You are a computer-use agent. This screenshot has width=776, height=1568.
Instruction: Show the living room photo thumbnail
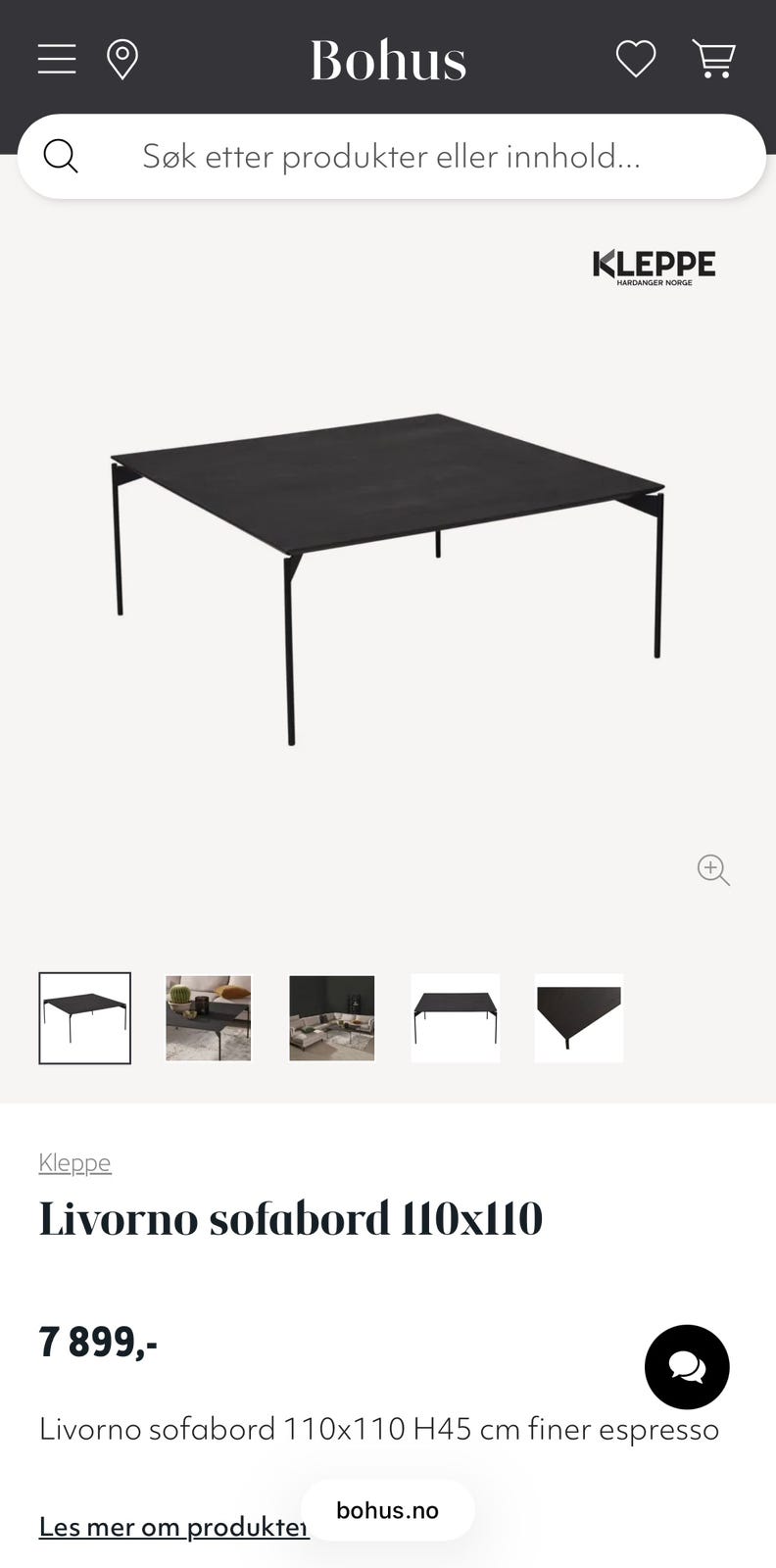click(x=332, y=1018)
